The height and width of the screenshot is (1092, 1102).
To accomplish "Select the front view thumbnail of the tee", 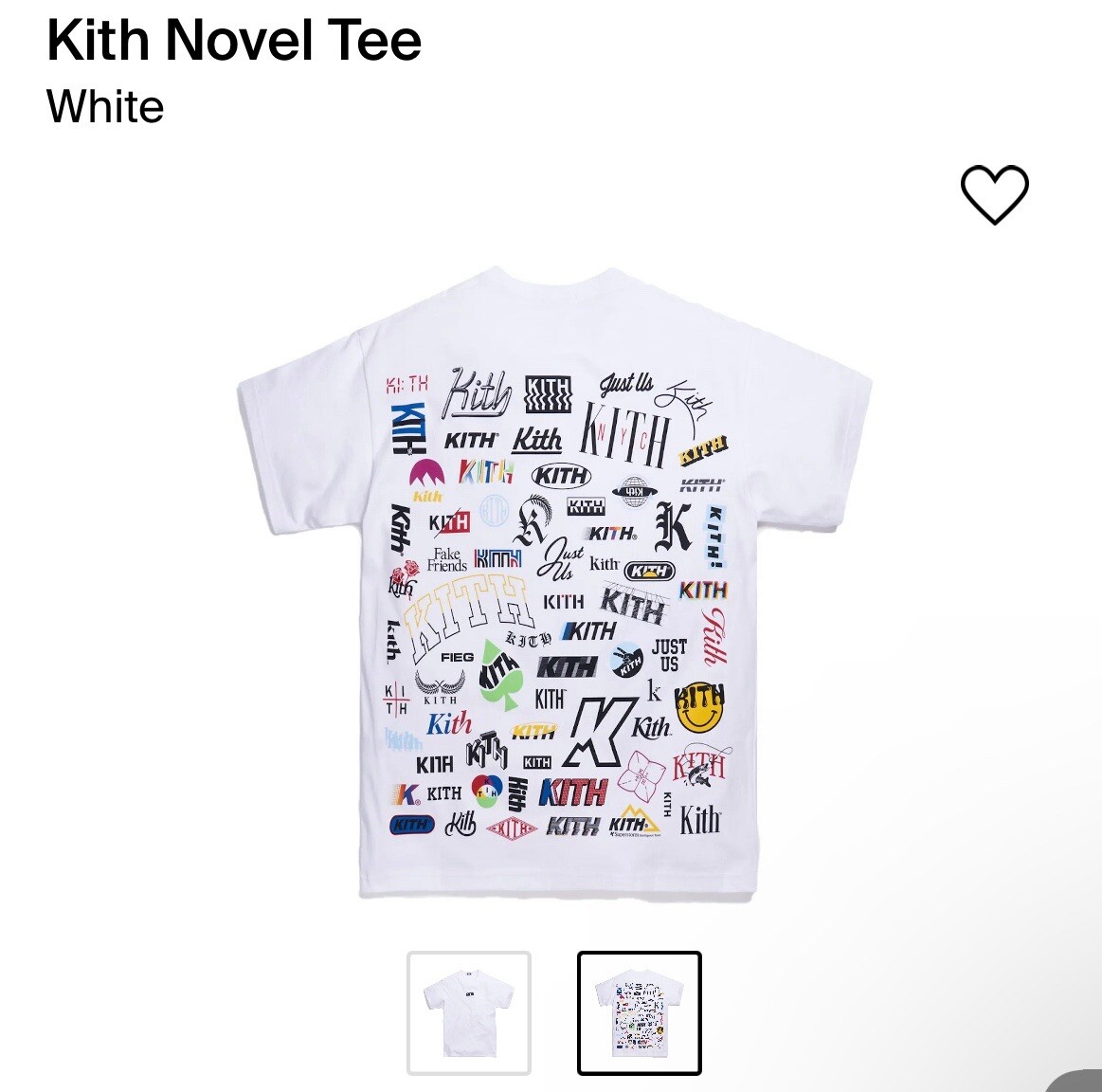I will pos(469,1012).
